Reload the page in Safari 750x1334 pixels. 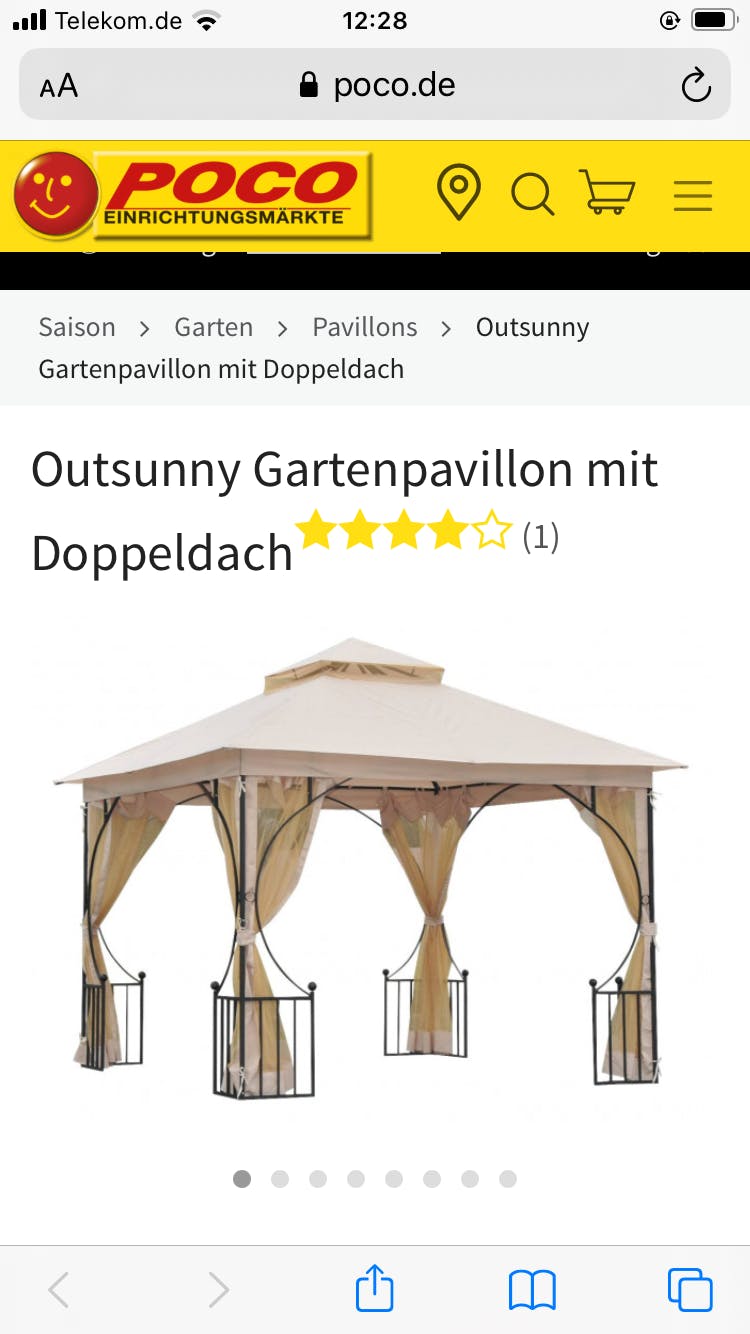696,86
